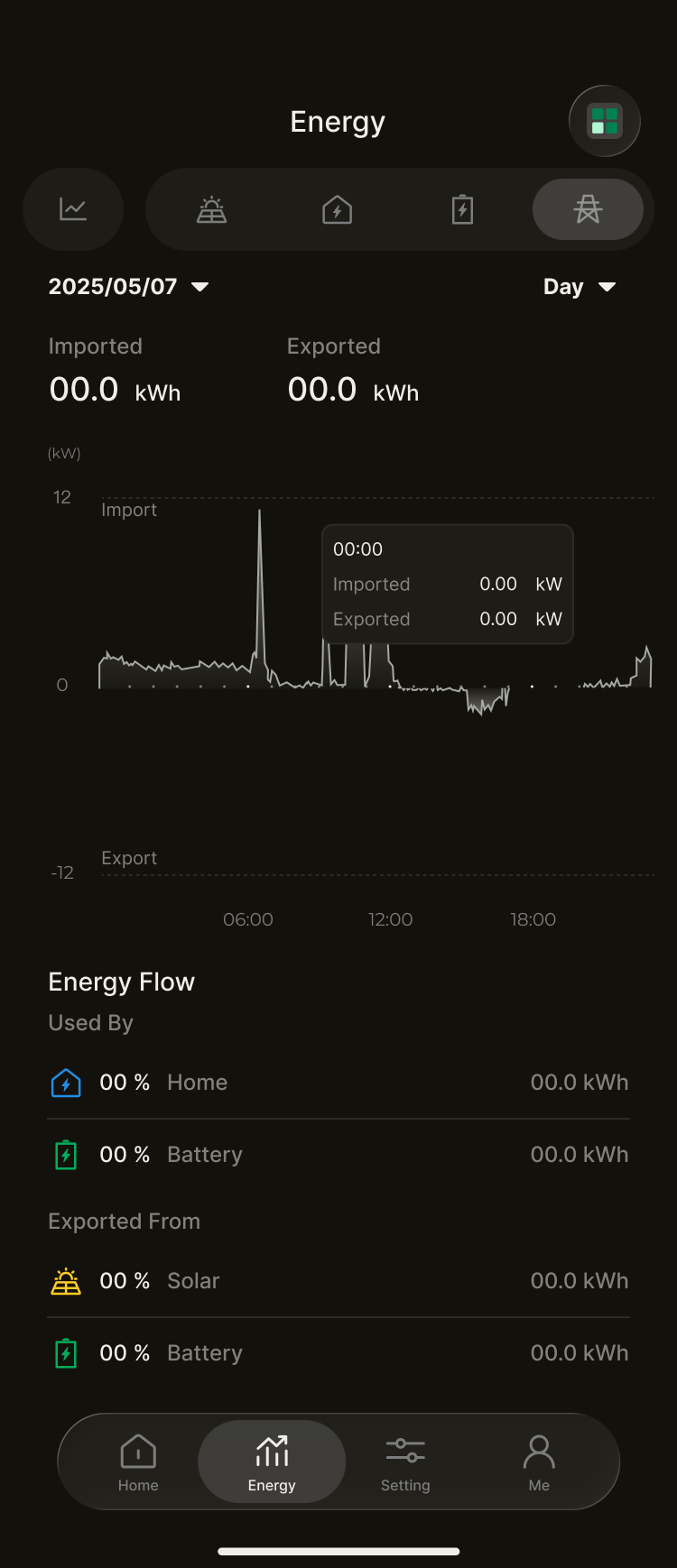677x1568 pixels.
Task: Select the home consumption tab
Action: pos(338,210)
